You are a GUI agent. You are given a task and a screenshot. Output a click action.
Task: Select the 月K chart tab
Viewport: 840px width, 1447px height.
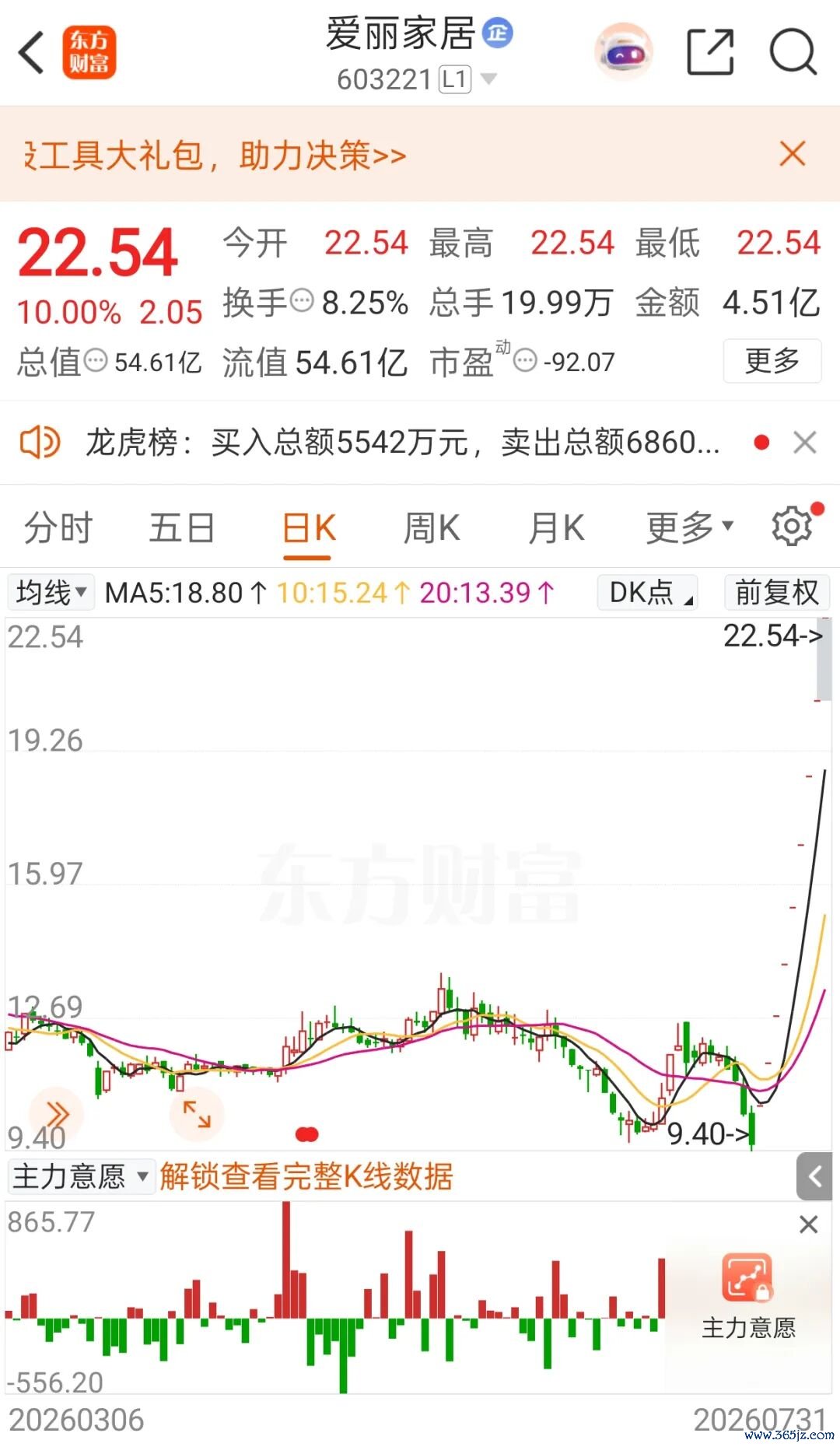(556, 528)
